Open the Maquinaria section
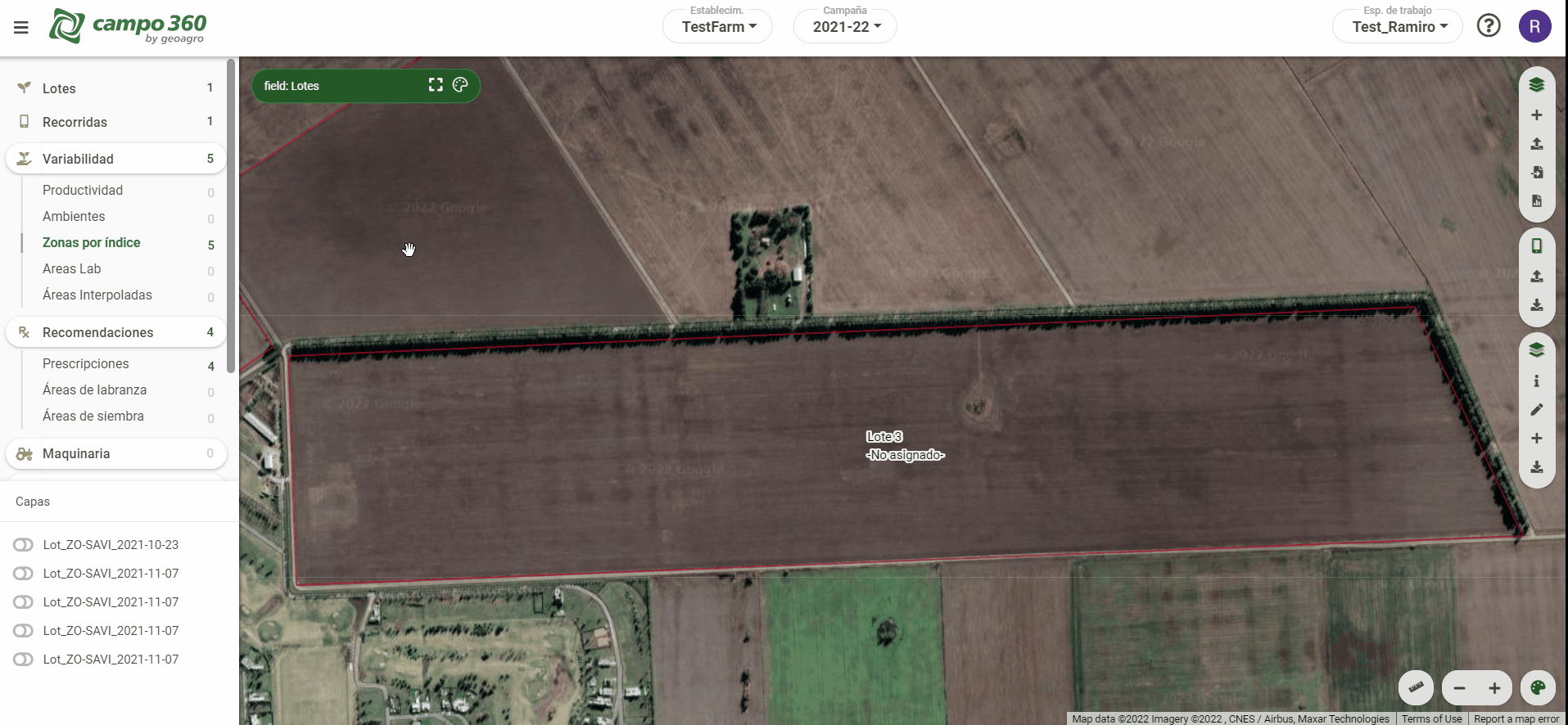 (76, 453)
